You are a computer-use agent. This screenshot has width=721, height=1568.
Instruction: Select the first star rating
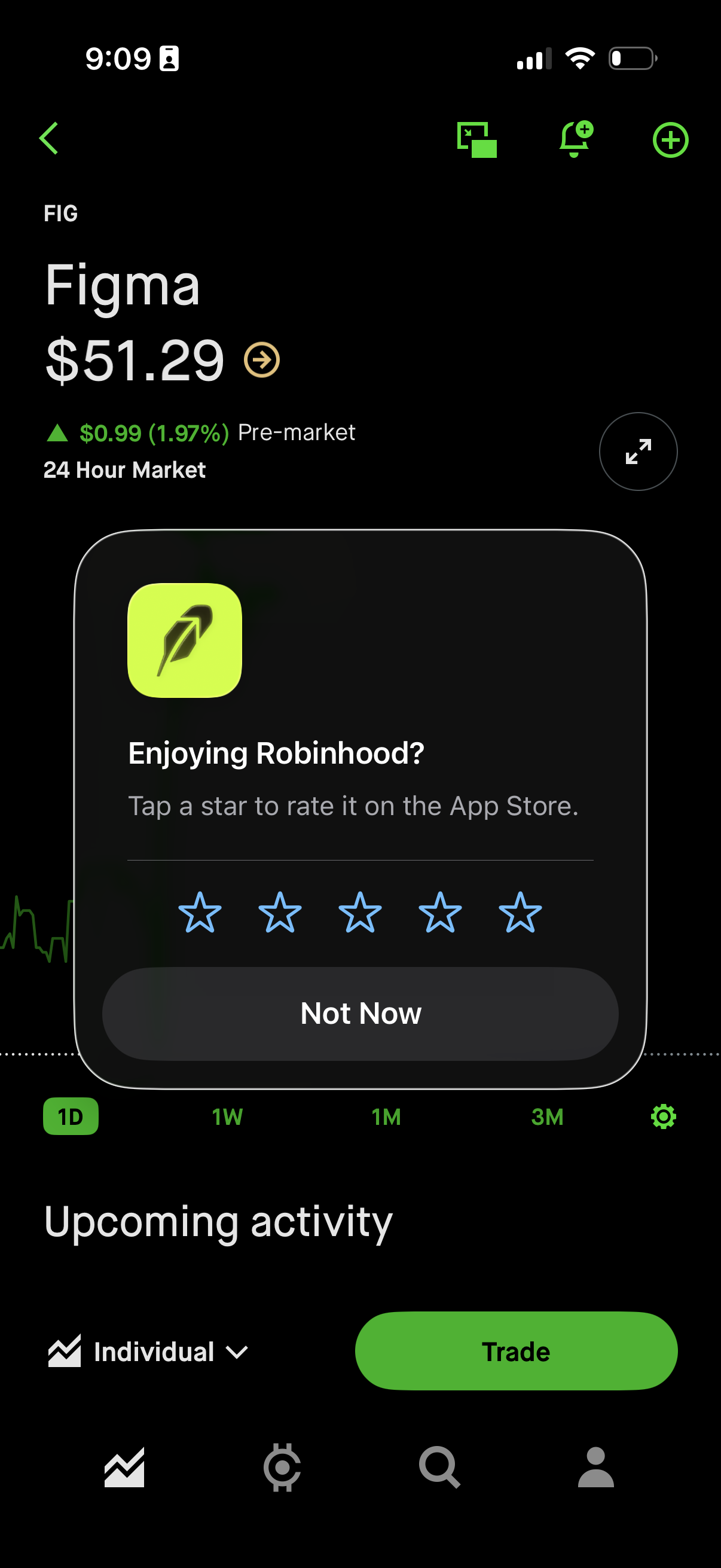tap(201, 911)
